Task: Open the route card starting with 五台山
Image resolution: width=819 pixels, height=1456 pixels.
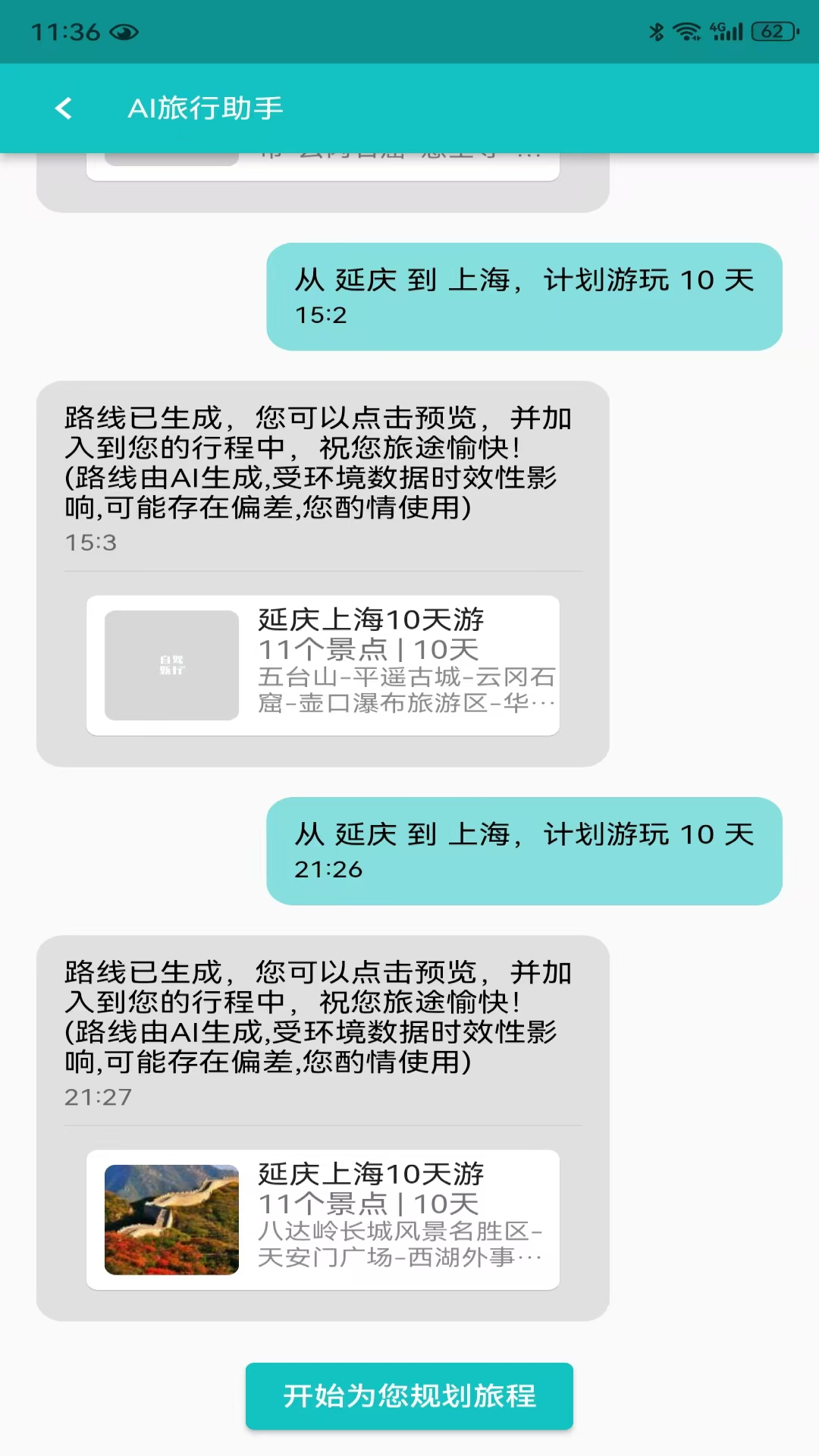Action: tap(323, 665)
